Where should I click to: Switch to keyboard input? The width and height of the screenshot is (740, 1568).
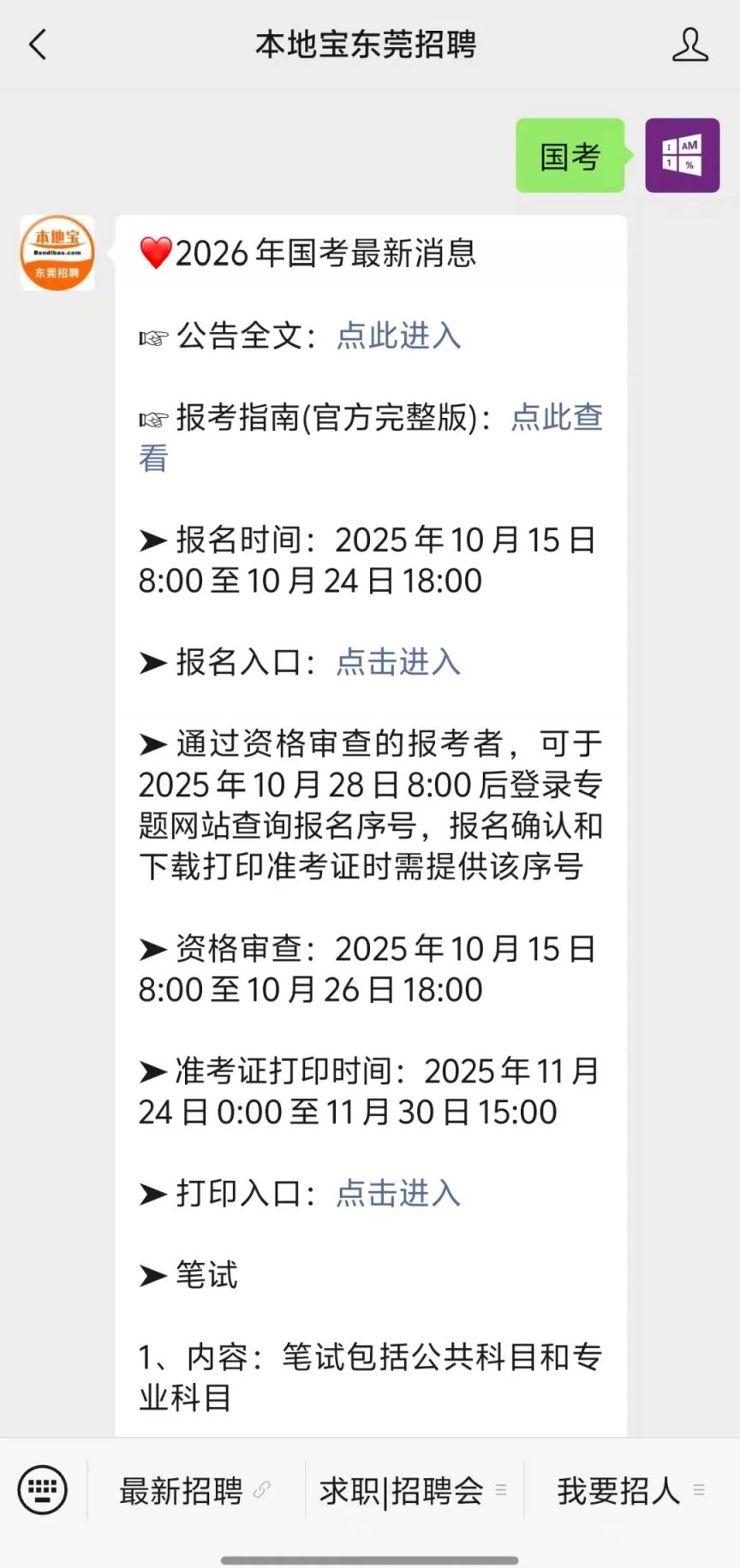[x=43, y=1490]
